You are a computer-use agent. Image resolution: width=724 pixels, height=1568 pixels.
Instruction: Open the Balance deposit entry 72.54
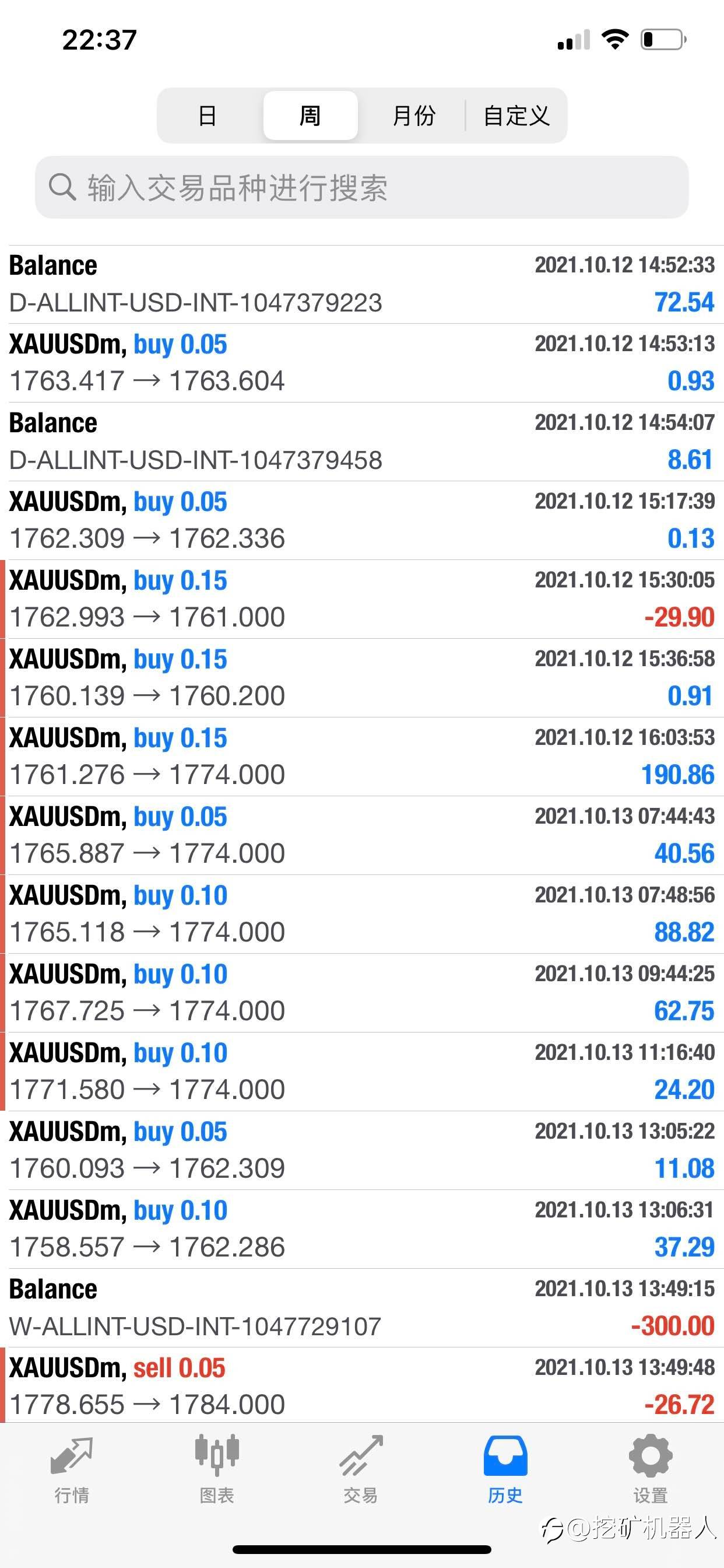[x=362, y=284]
